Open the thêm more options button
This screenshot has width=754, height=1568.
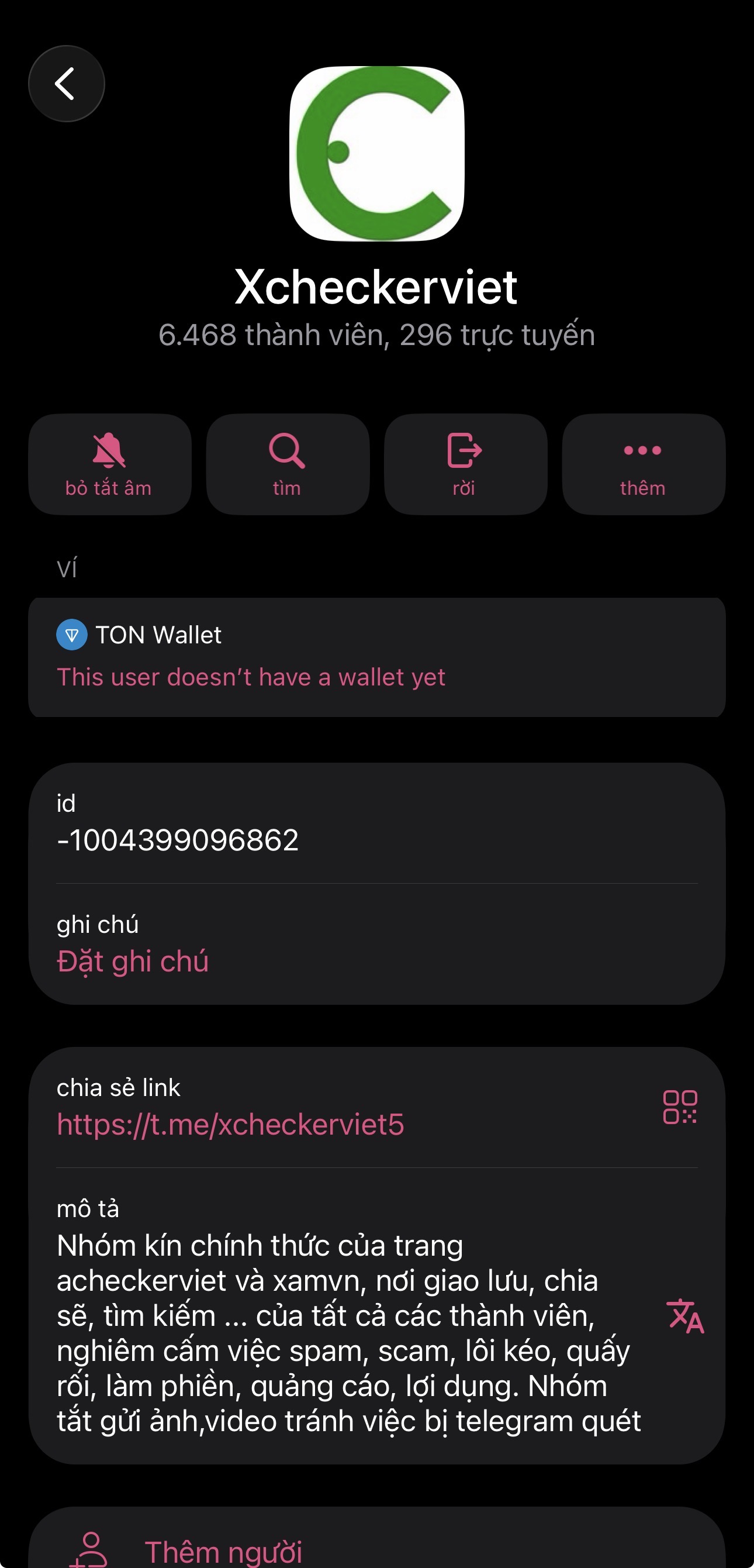(x=644, y=464)
